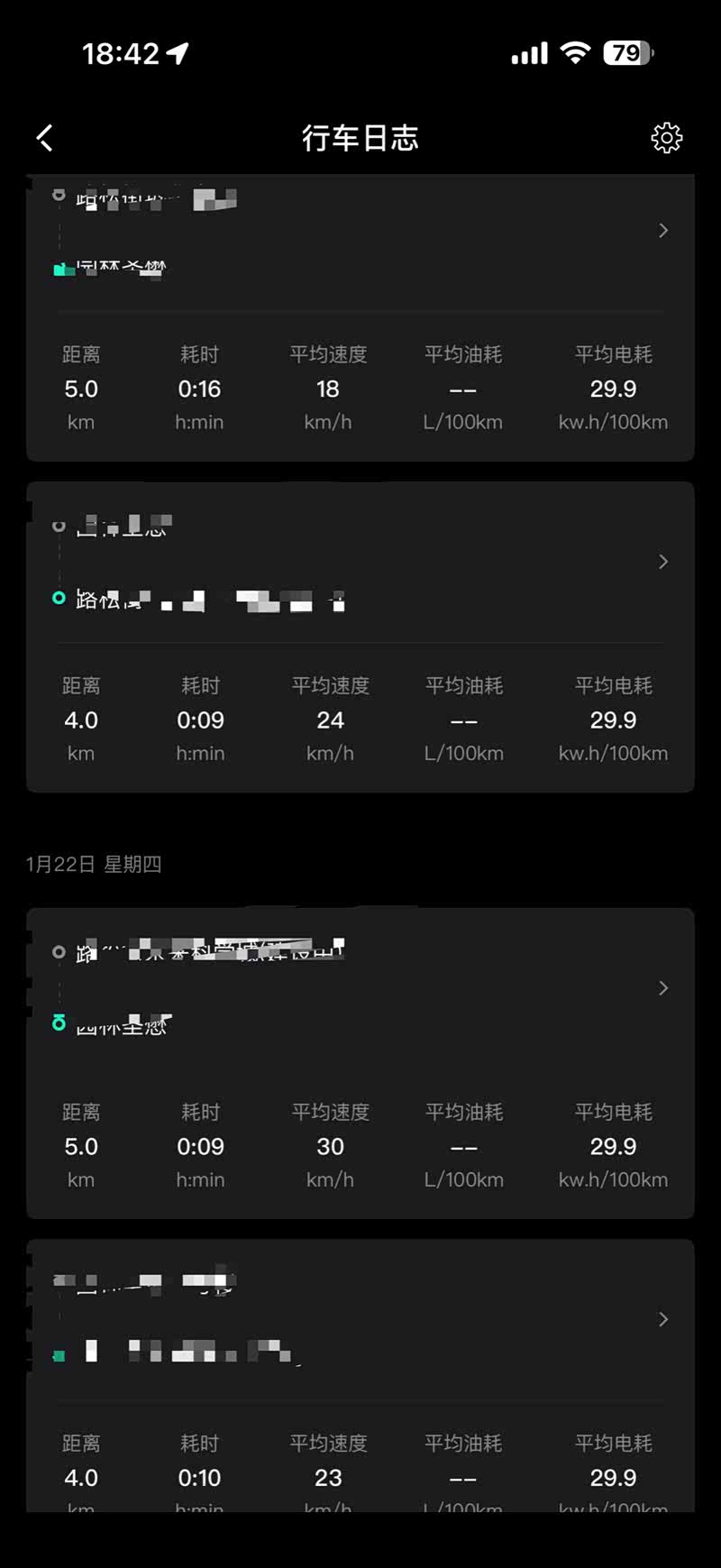Open the trip lasting 0:16 at 18 km/h
Screen dimensions: 721x1568
click(x=662, y=231)
